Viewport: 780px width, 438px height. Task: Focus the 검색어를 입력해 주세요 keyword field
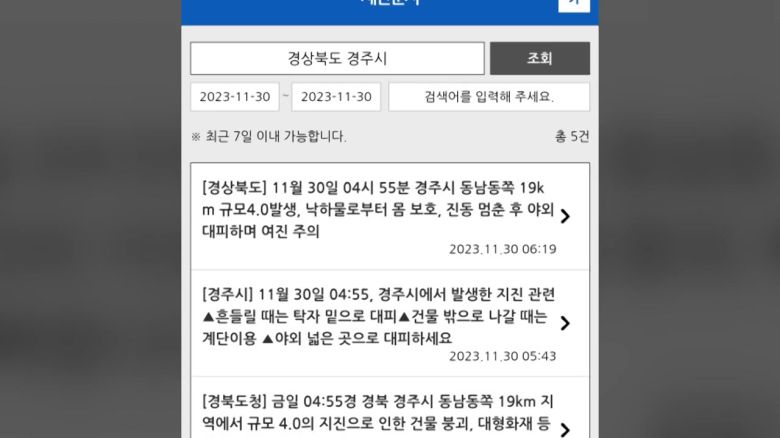tap(488, 97)
